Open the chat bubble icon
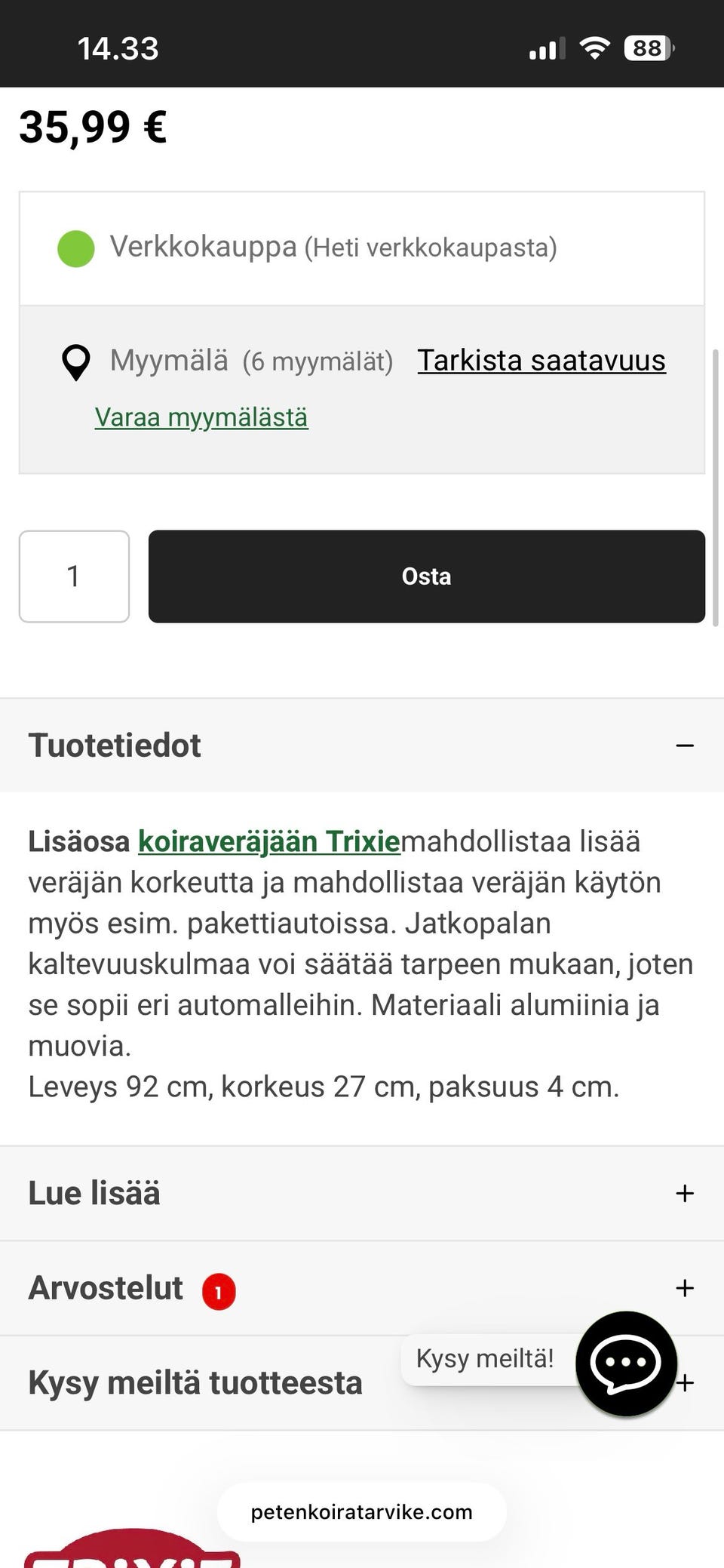 626,1364
